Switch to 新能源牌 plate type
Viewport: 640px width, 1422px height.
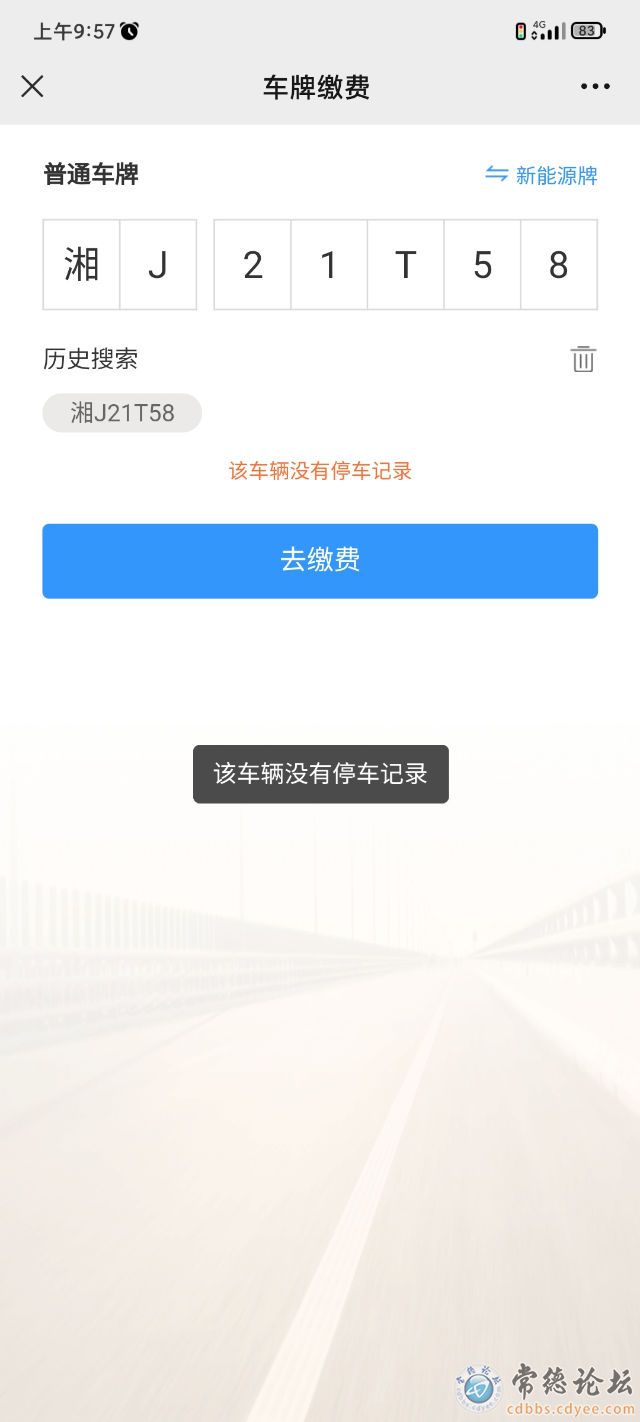point(541,175)
